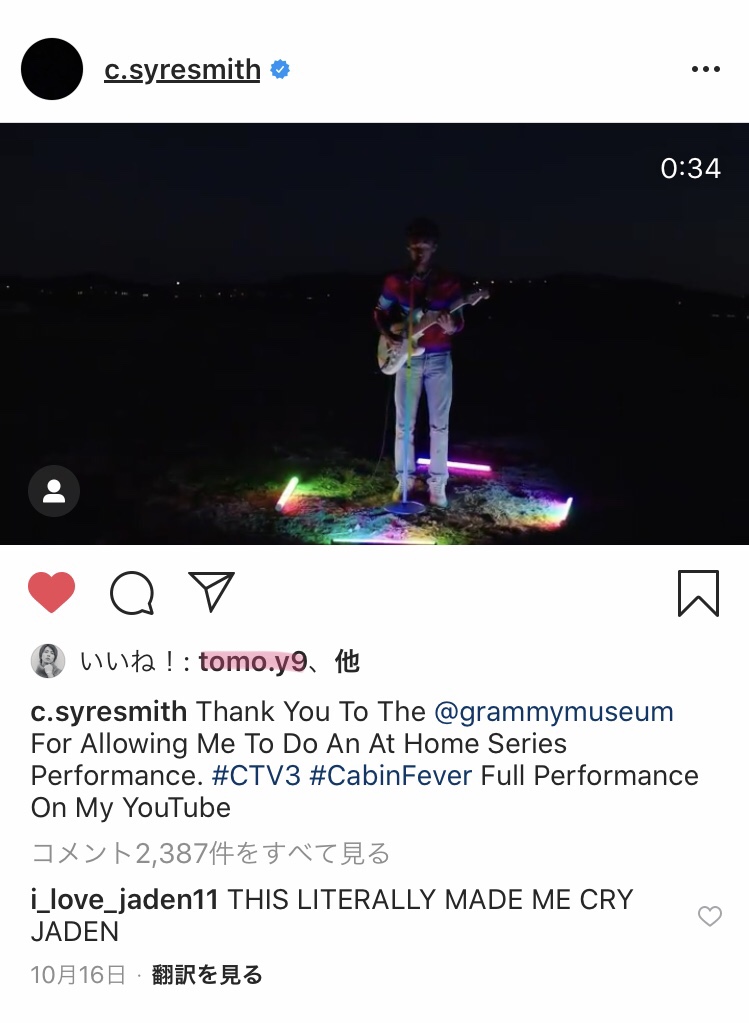
Task: Unlike the post with the red heart
Action: pos(52,593)
